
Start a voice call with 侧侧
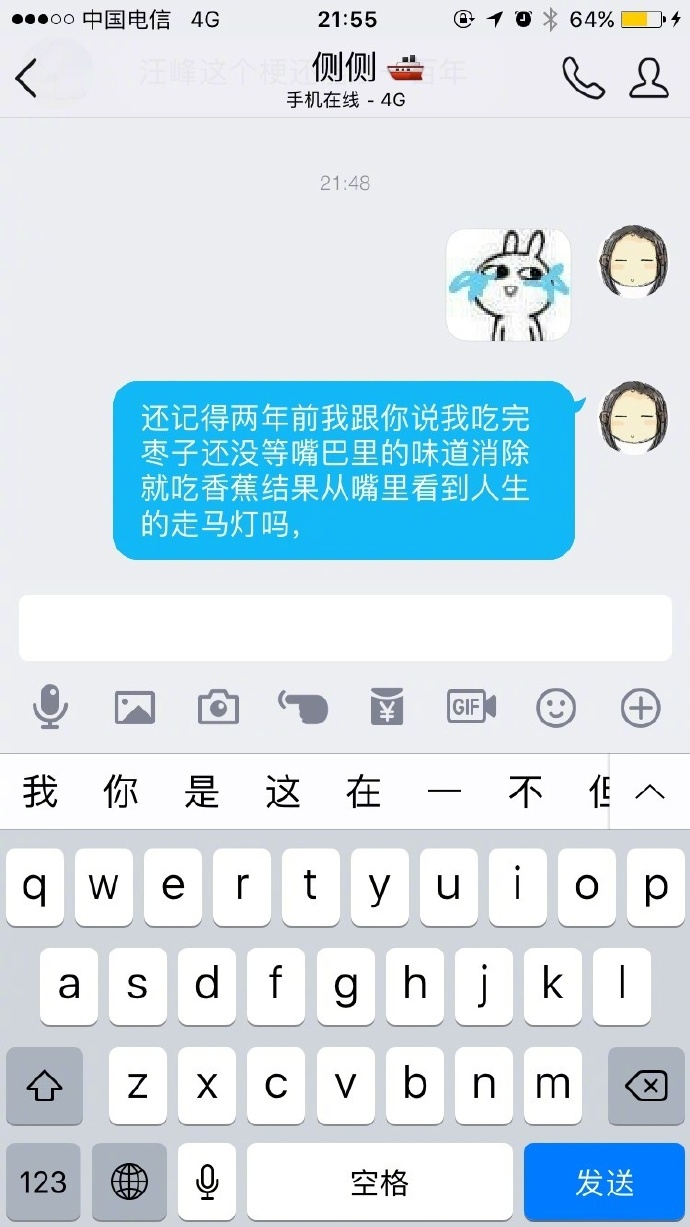pos(583,78)
